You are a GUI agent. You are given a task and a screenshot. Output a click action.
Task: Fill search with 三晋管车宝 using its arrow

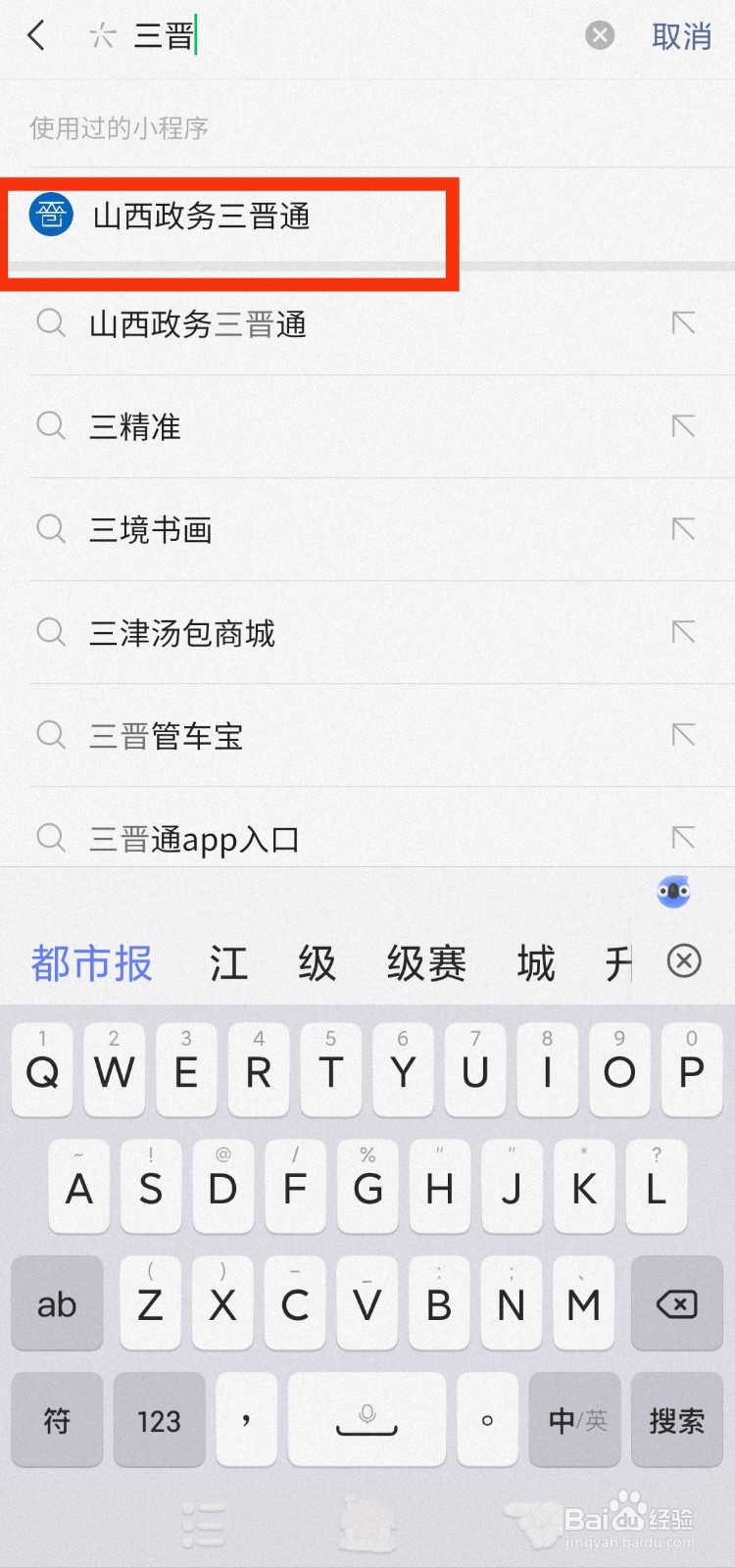(683, 735)
